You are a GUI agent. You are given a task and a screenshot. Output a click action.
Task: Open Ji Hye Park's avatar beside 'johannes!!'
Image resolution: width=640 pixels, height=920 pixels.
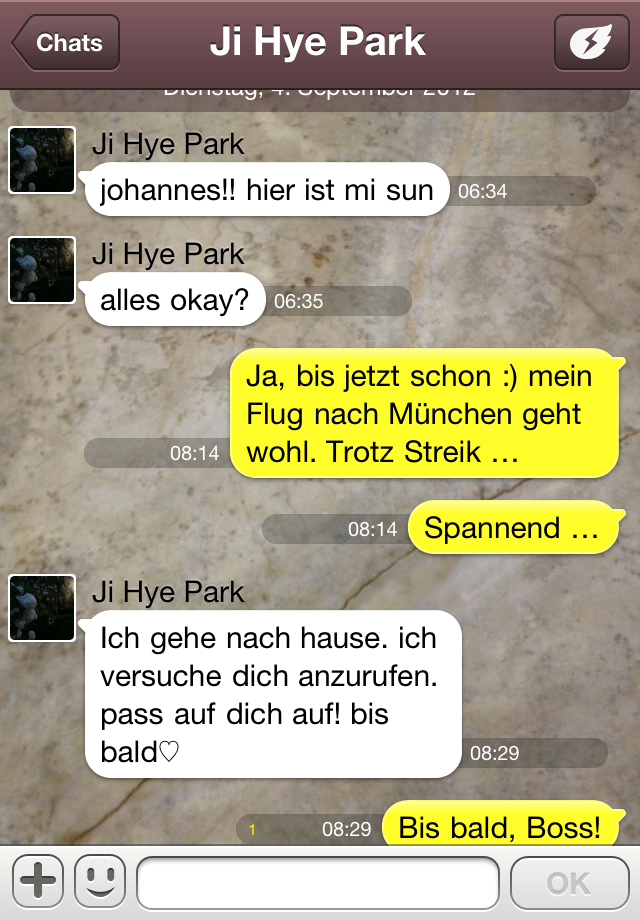pyautogui.click(x=42, y=160)
